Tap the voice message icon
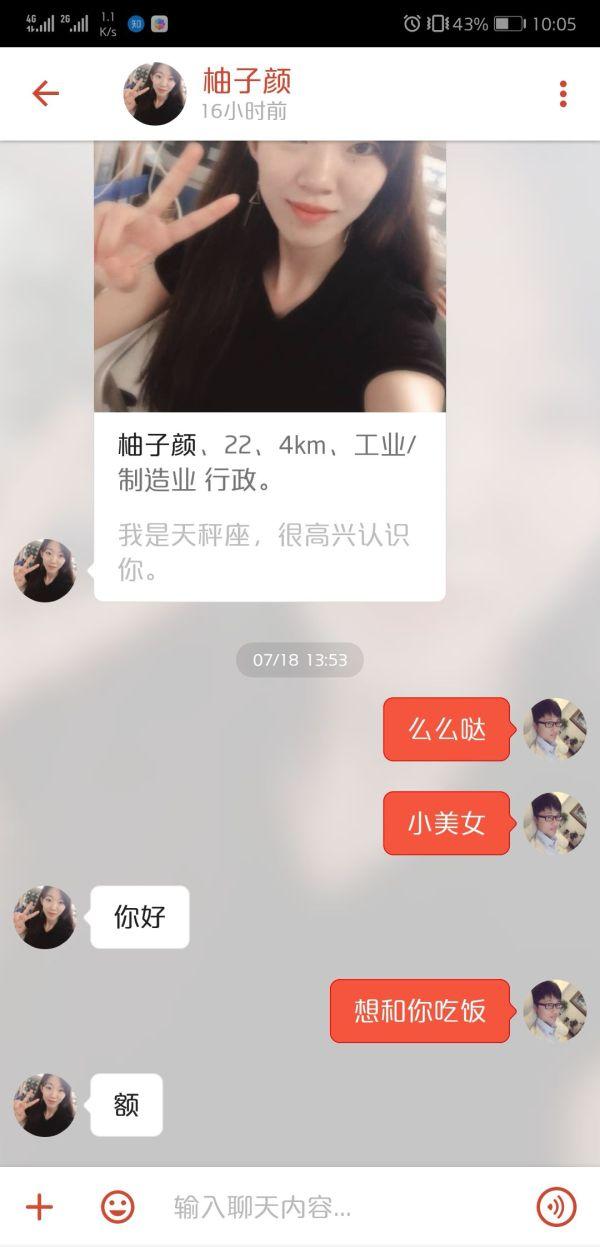Screen dimensions: 600x1247 556,1207
